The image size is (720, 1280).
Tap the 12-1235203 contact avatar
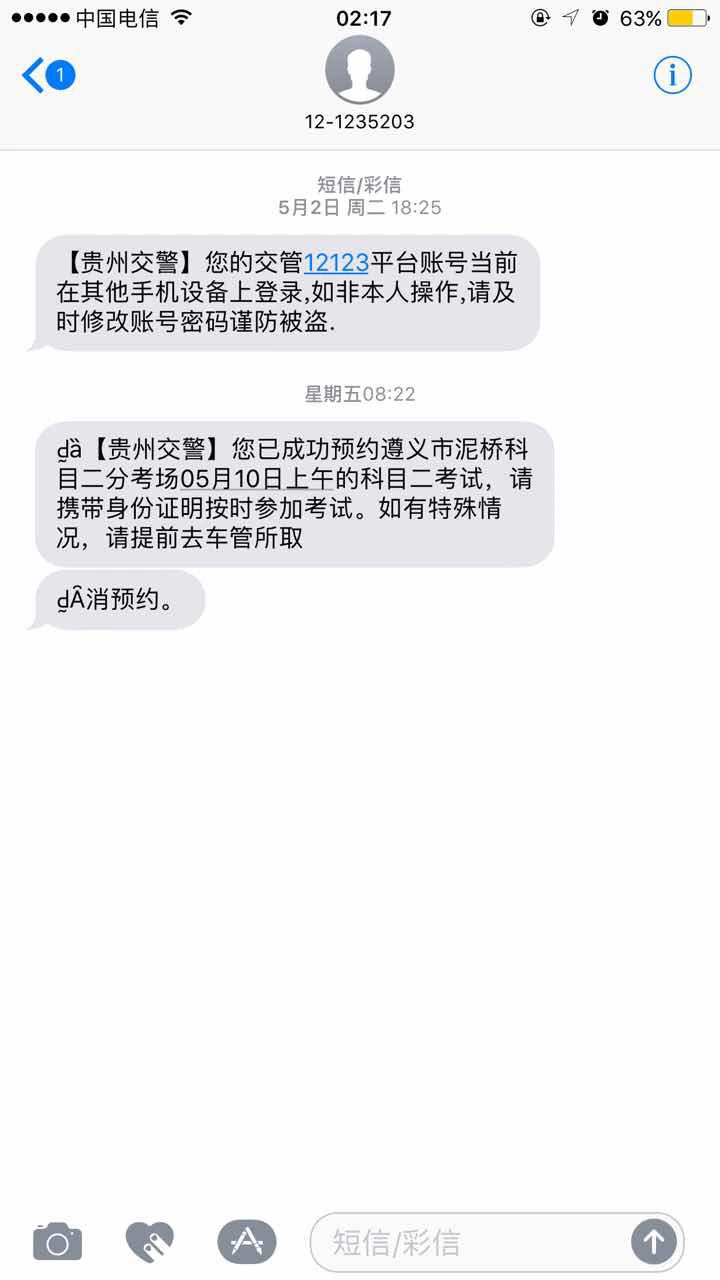click(360, 70)
